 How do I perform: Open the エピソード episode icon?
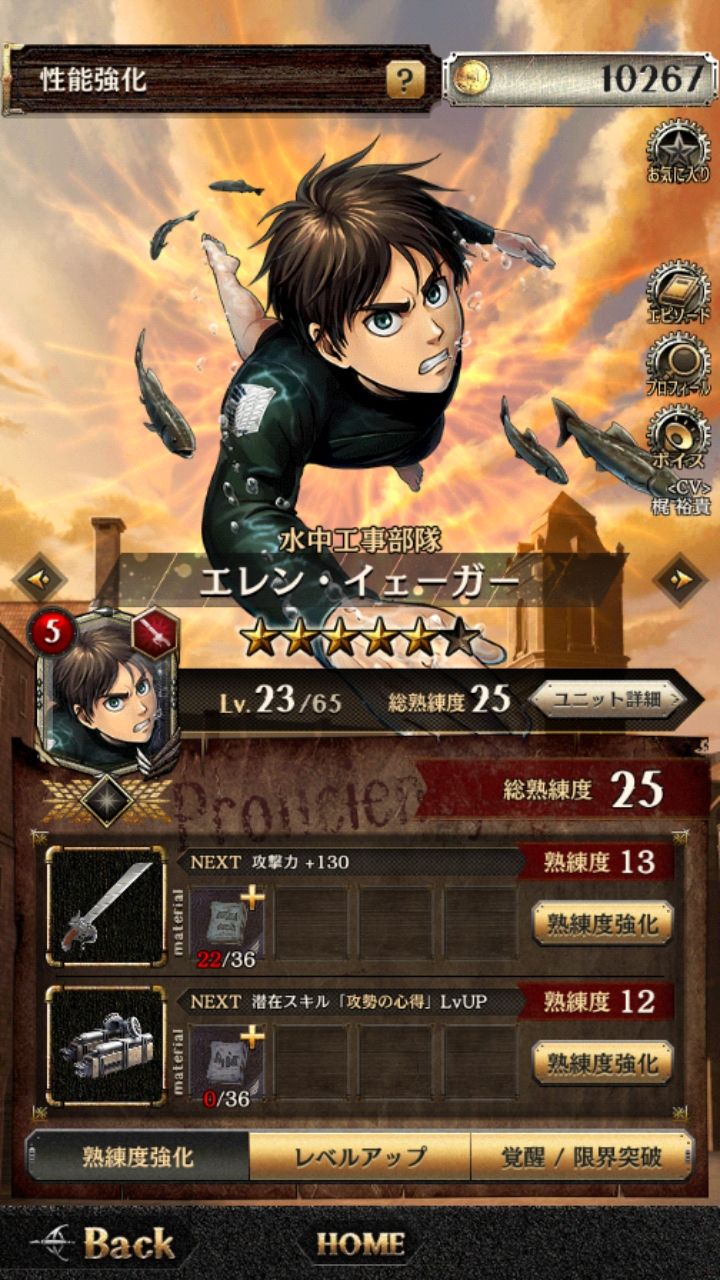coord(678,292)
